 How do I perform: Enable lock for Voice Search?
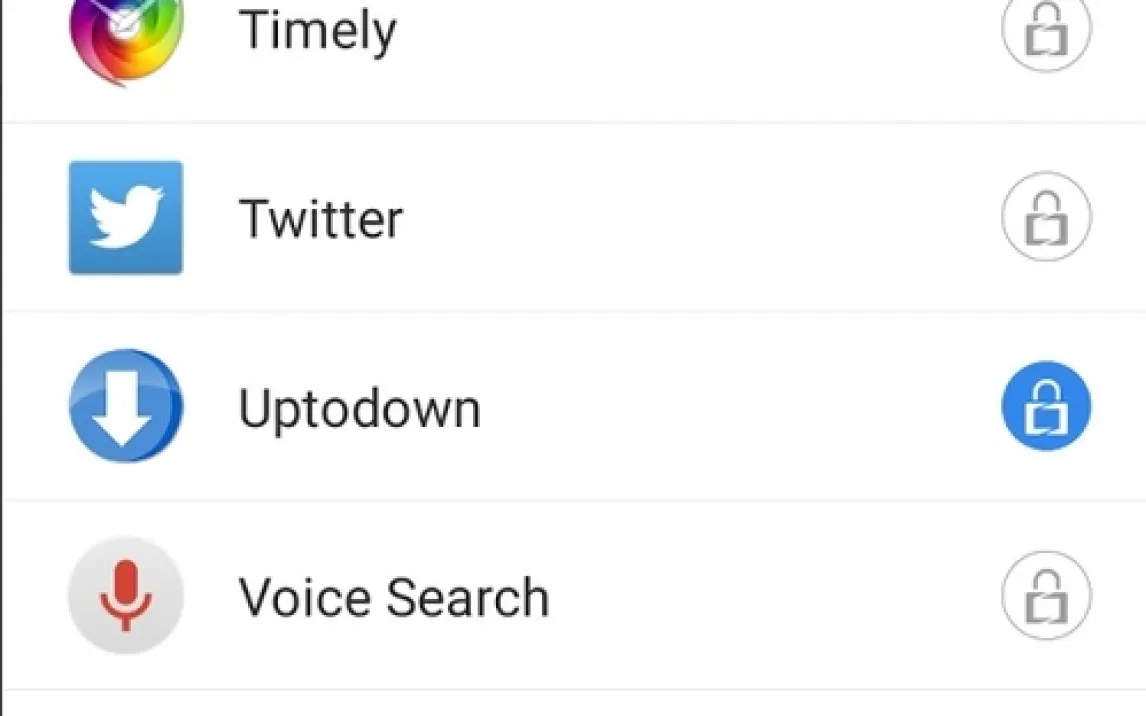coord(1046,595)
